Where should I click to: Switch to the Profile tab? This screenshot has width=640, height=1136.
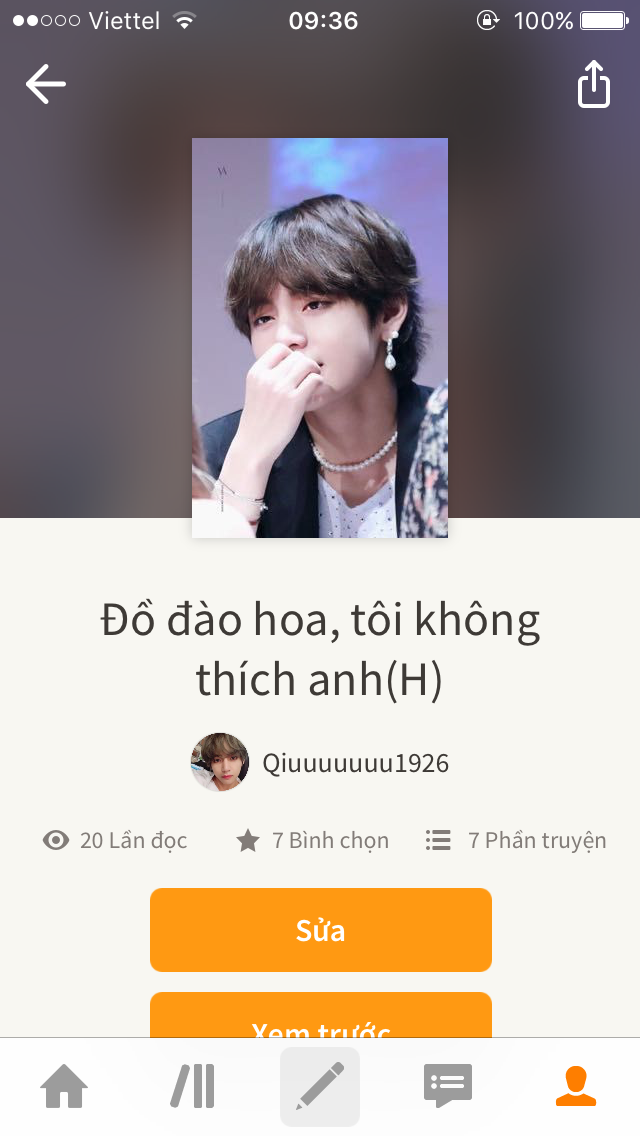point(575,1086)
